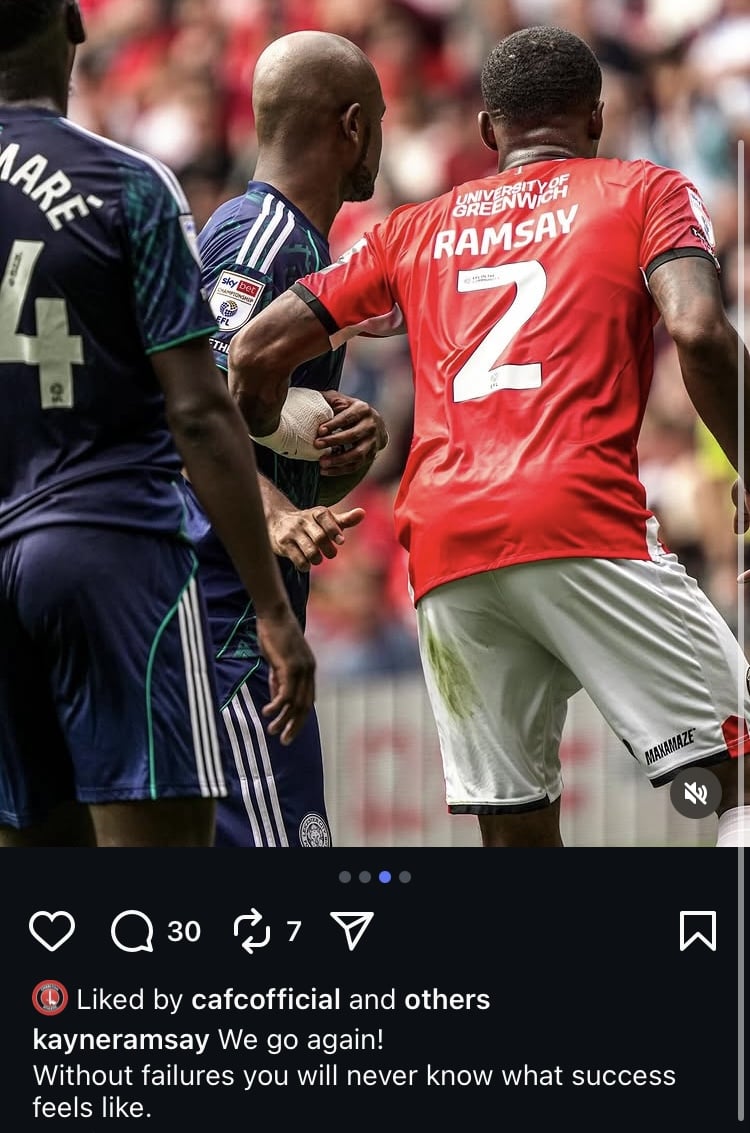750x1133 pixels.
Task: Save the post with bookmark icon
Action: point(697,931)
